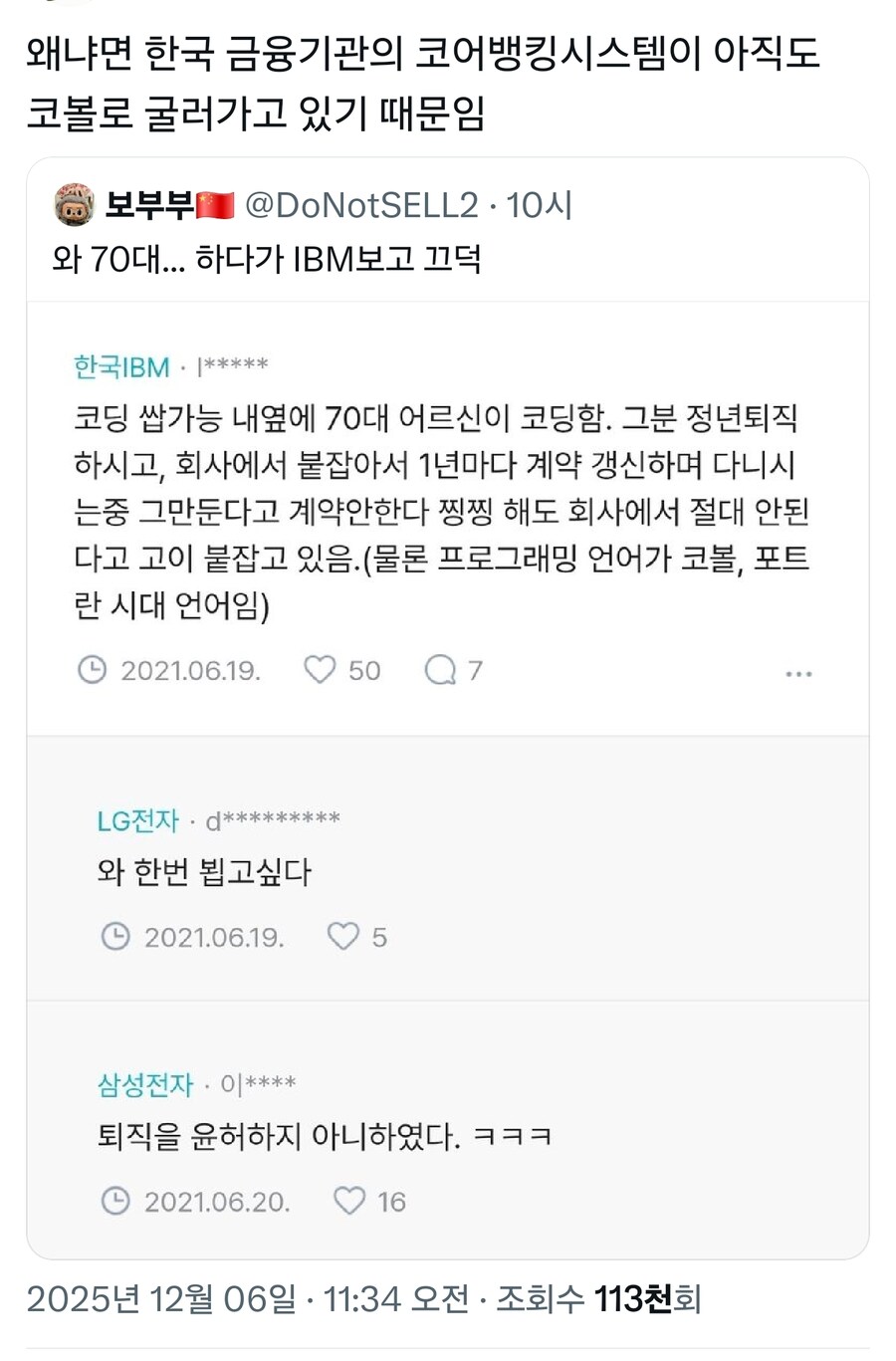The height and width of the screenshot is (1361, 896).
Task: Open replies on the 한국IBM post
Action: 438,670
